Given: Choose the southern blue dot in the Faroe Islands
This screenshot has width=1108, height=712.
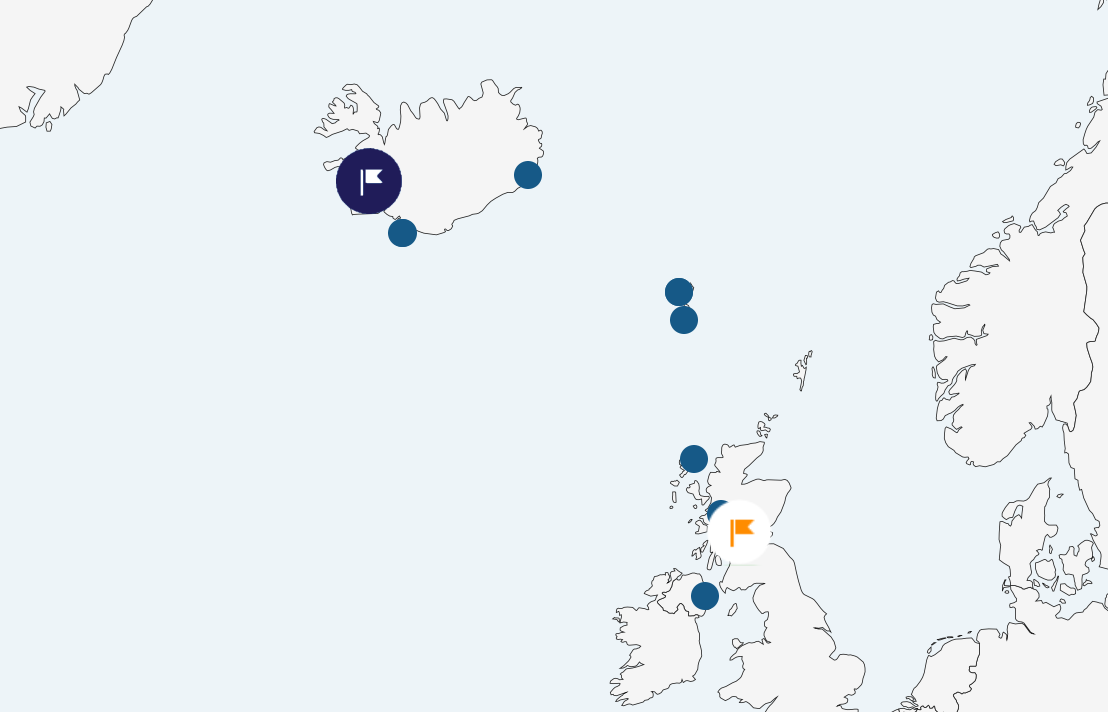Looking at the screenshot, I should tap(684, 320).
